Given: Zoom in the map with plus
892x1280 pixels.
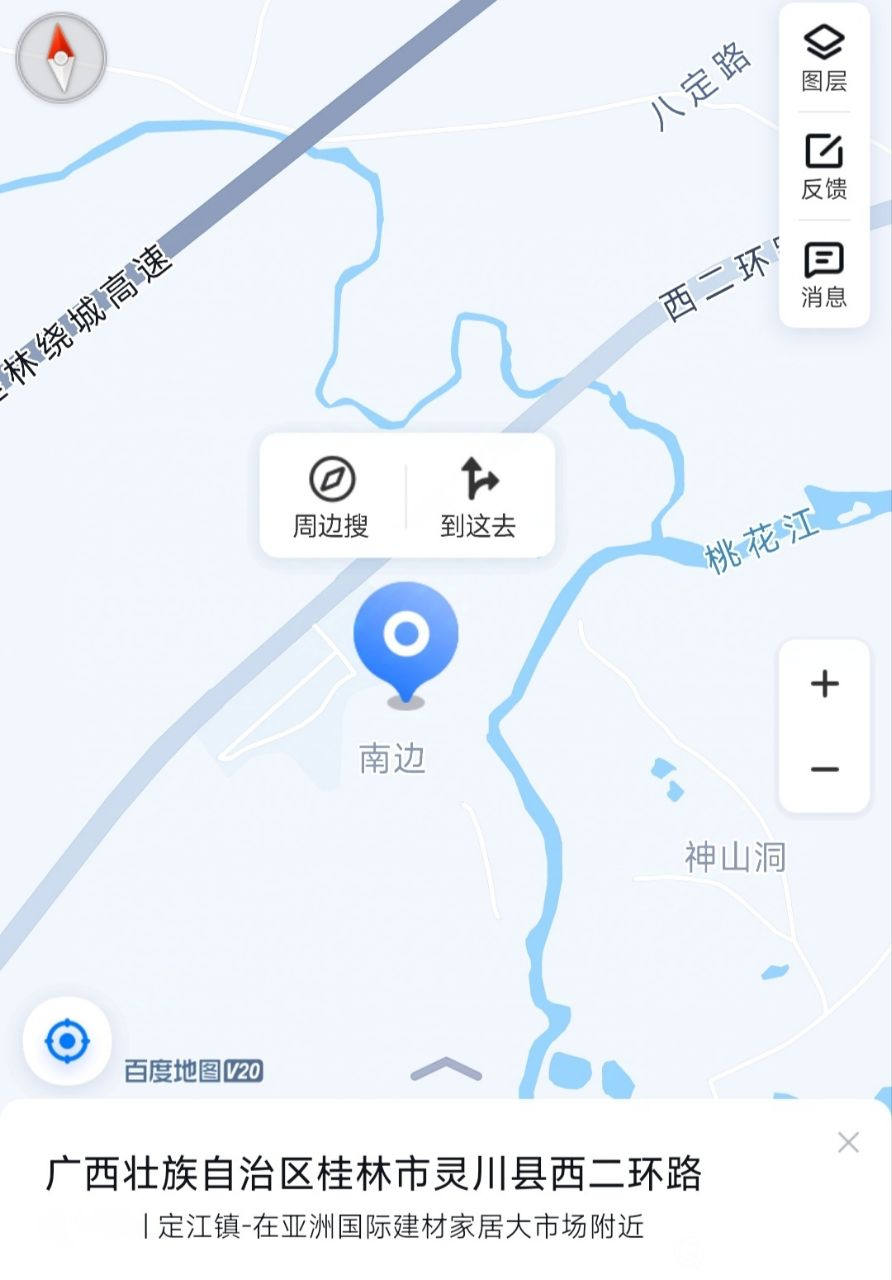Looking at the screenshot, I should [x=824, y=684].
